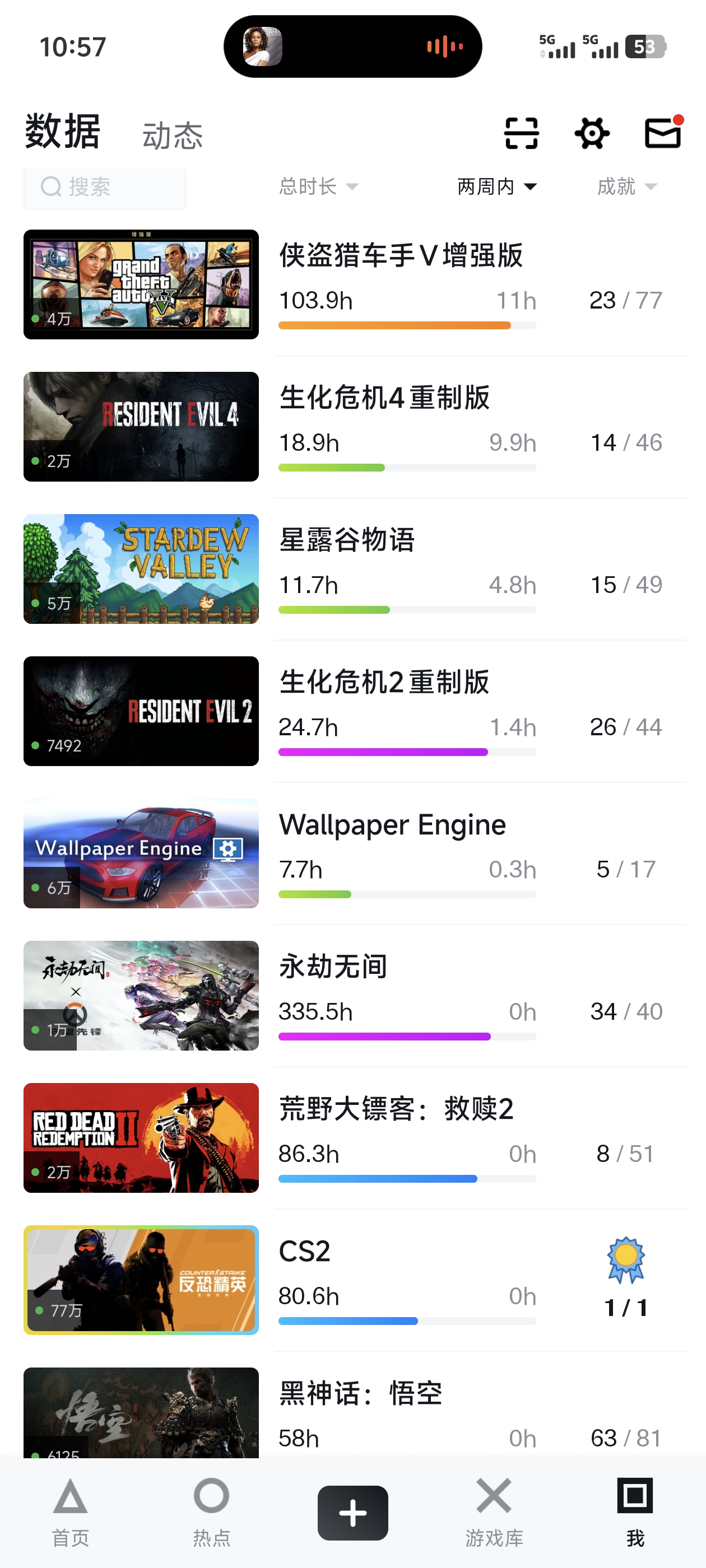Open the scan icon in the header
706x1568 pixels.
point(522,133)
